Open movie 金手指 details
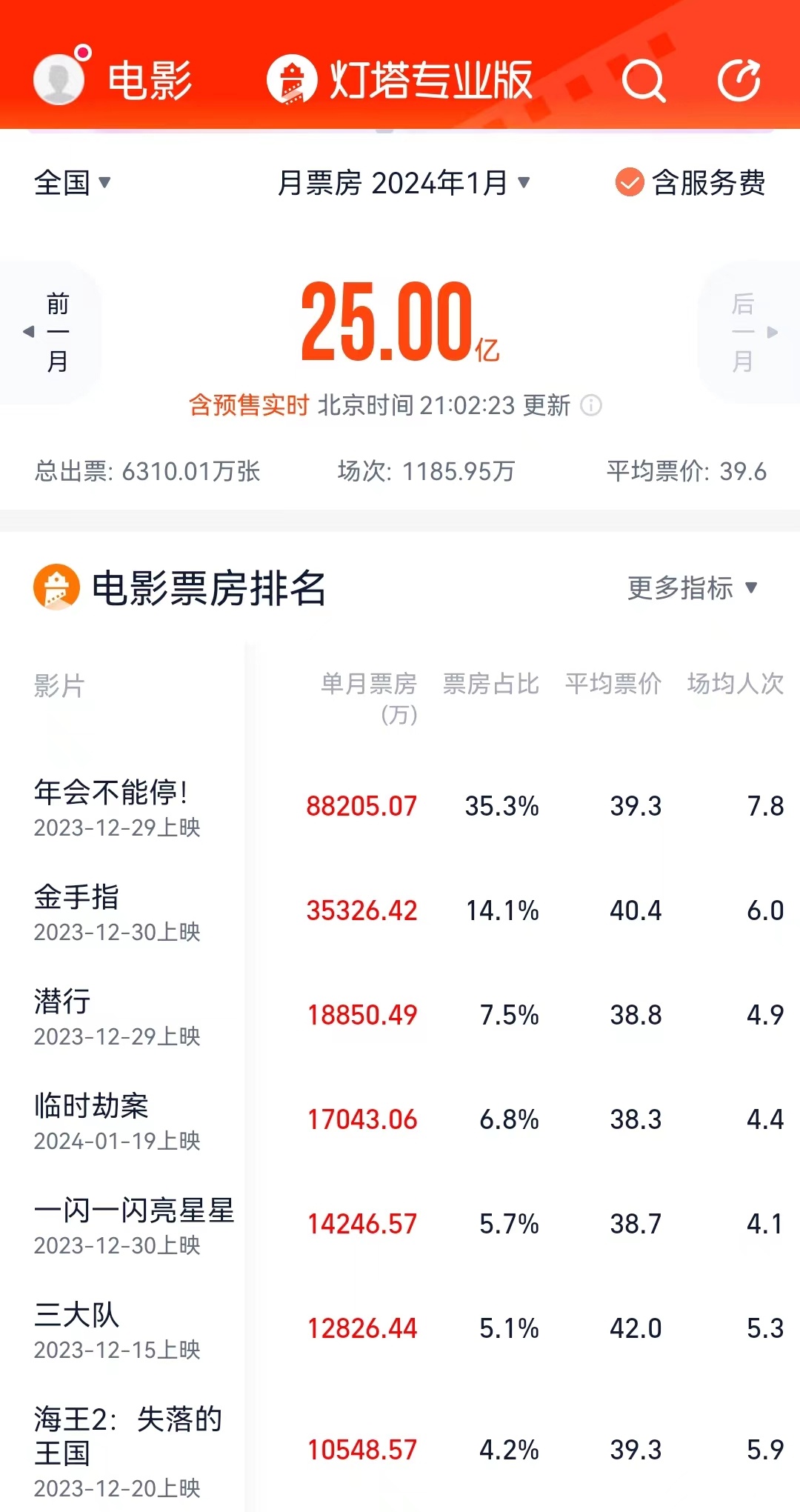Screen dimensions: 800x1512 pos(77,910)
